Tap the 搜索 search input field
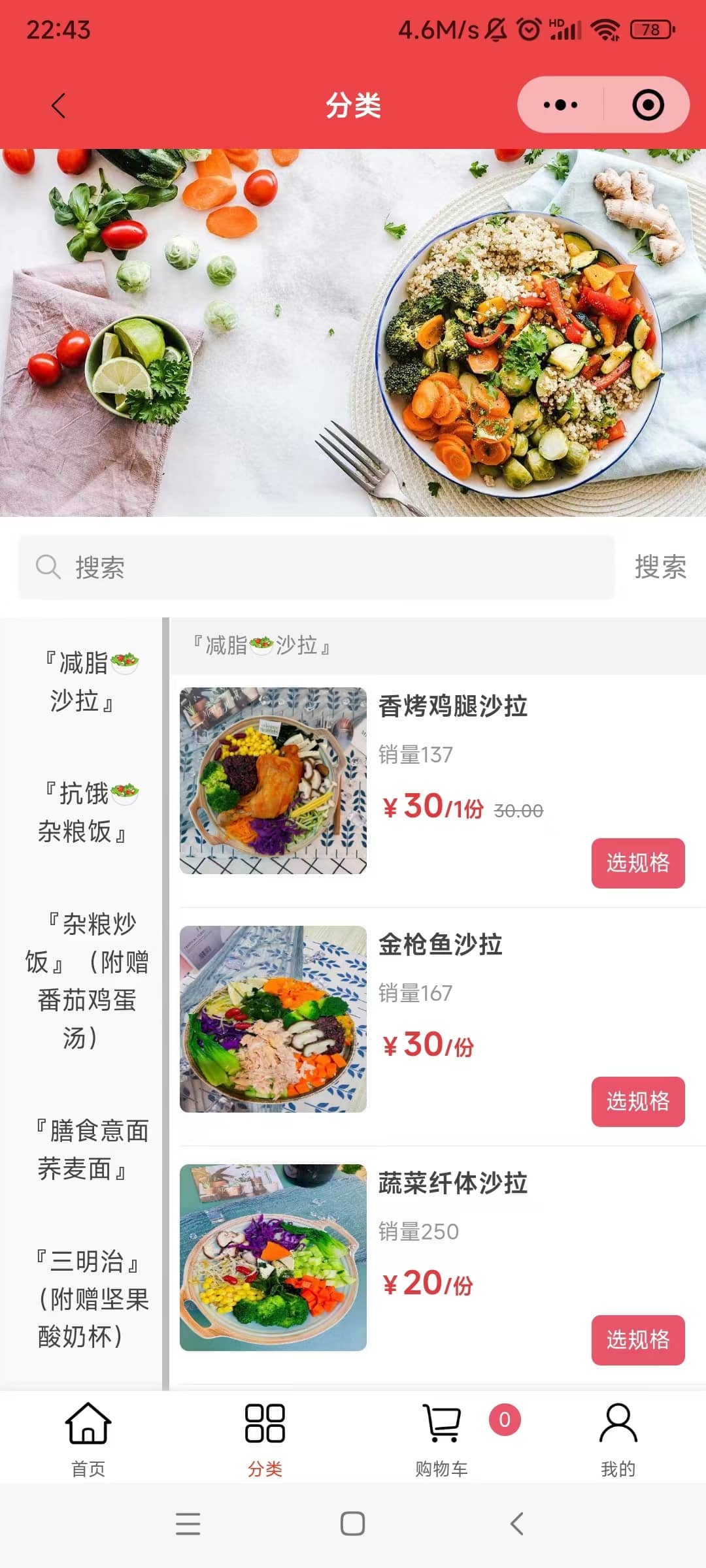706x1568 pixels. pyautogui.click(x=316, y=566)
